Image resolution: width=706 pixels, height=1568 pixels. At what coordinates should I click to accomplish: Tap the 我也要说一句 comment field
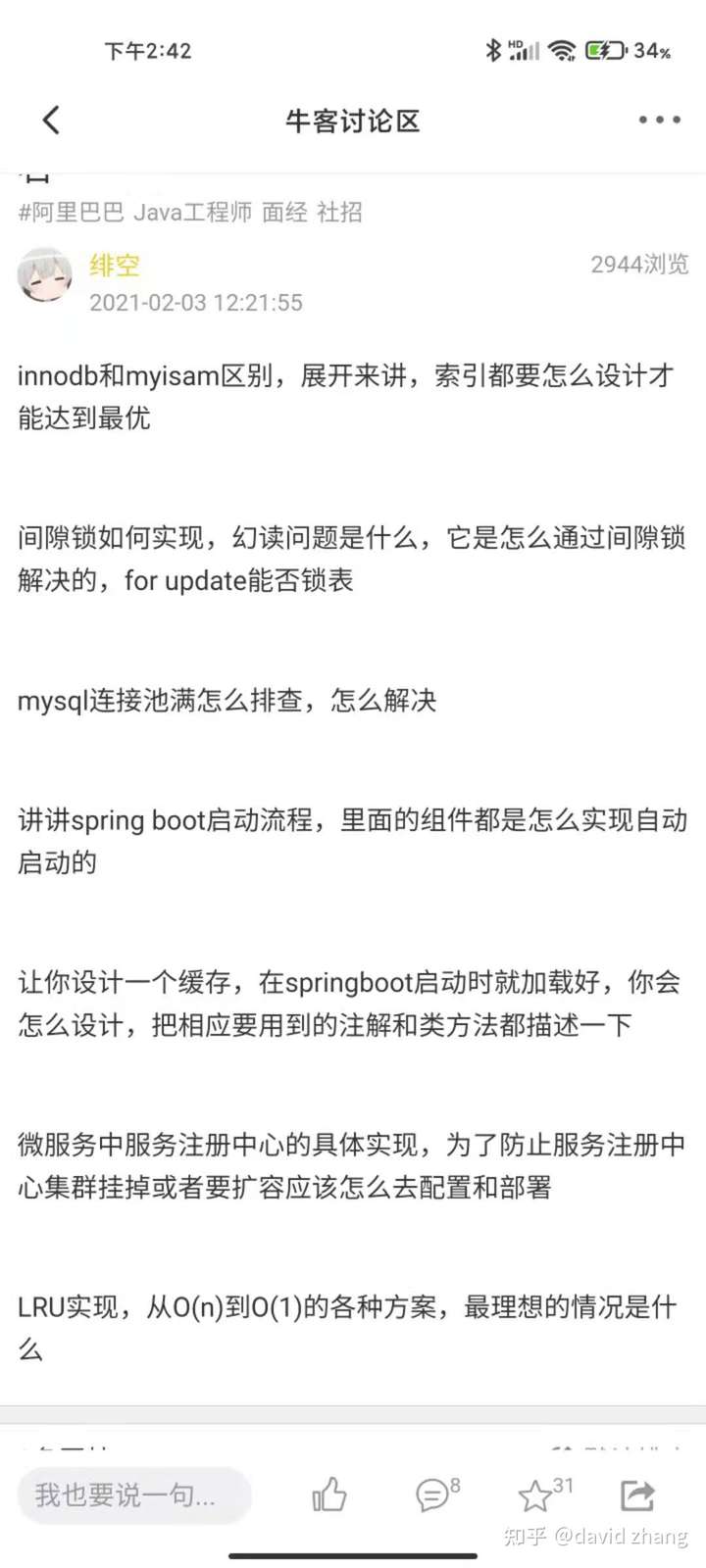coord(134,1494)
